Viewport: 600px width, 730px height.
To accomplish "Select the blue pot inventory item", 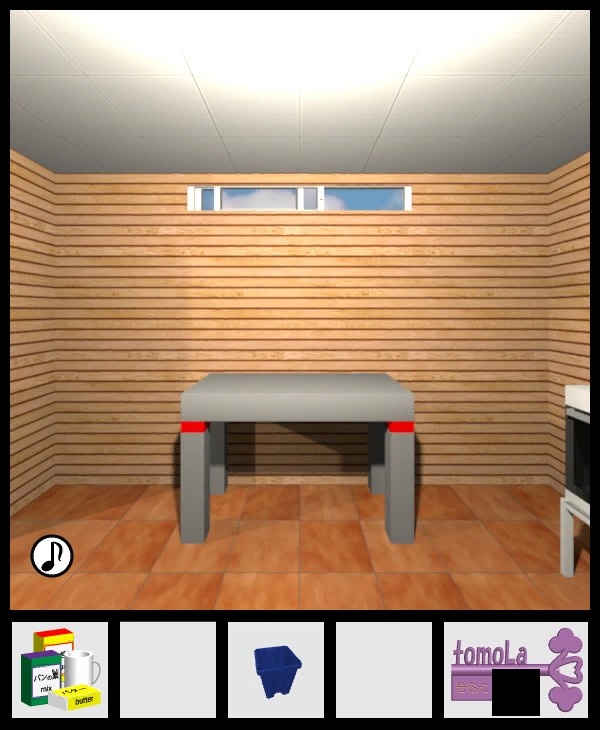I will (x=277, y=670).
